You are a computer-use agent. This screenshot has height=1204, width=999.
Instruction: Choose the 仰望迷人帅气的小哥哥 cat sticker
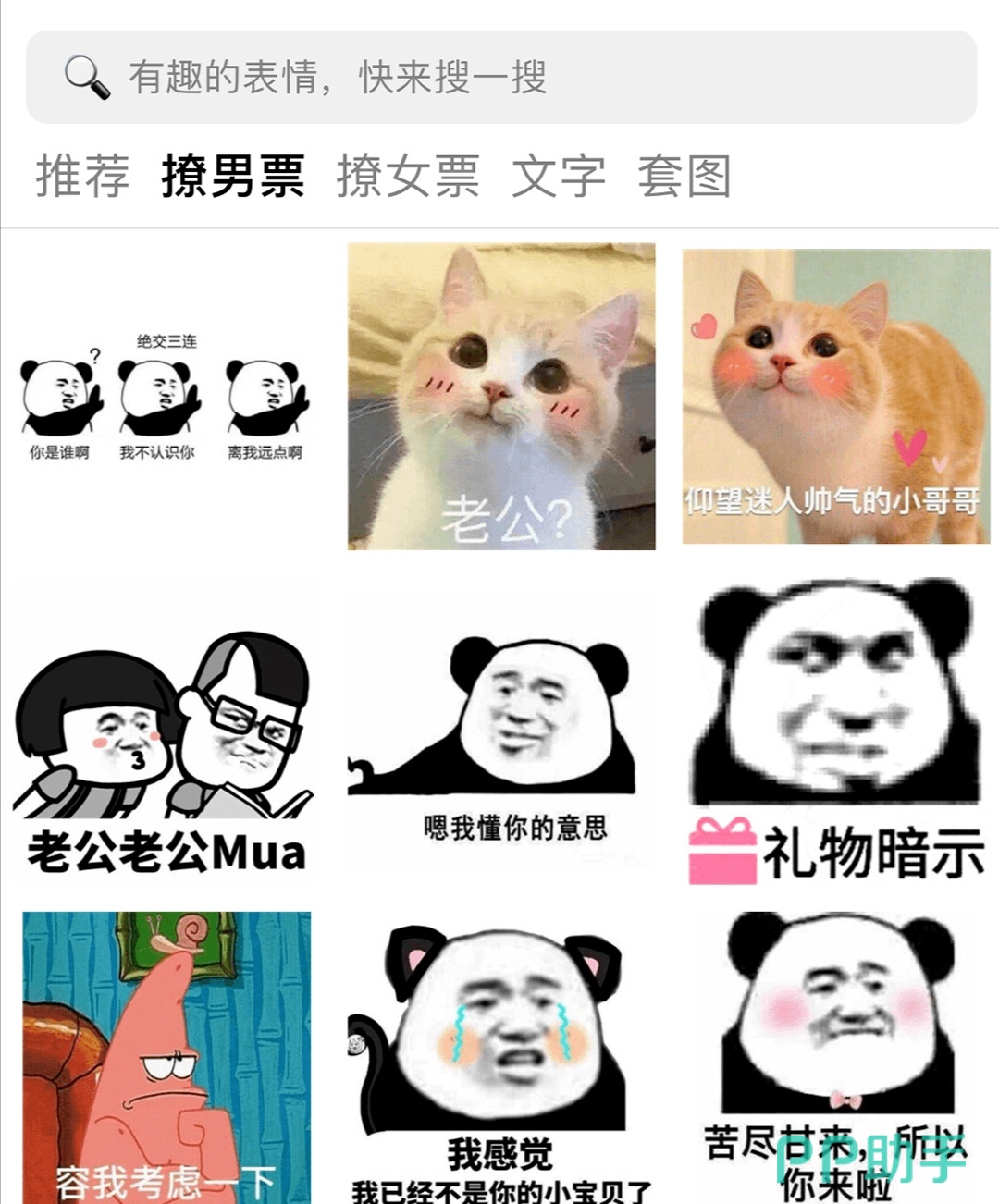pos(835,396)
